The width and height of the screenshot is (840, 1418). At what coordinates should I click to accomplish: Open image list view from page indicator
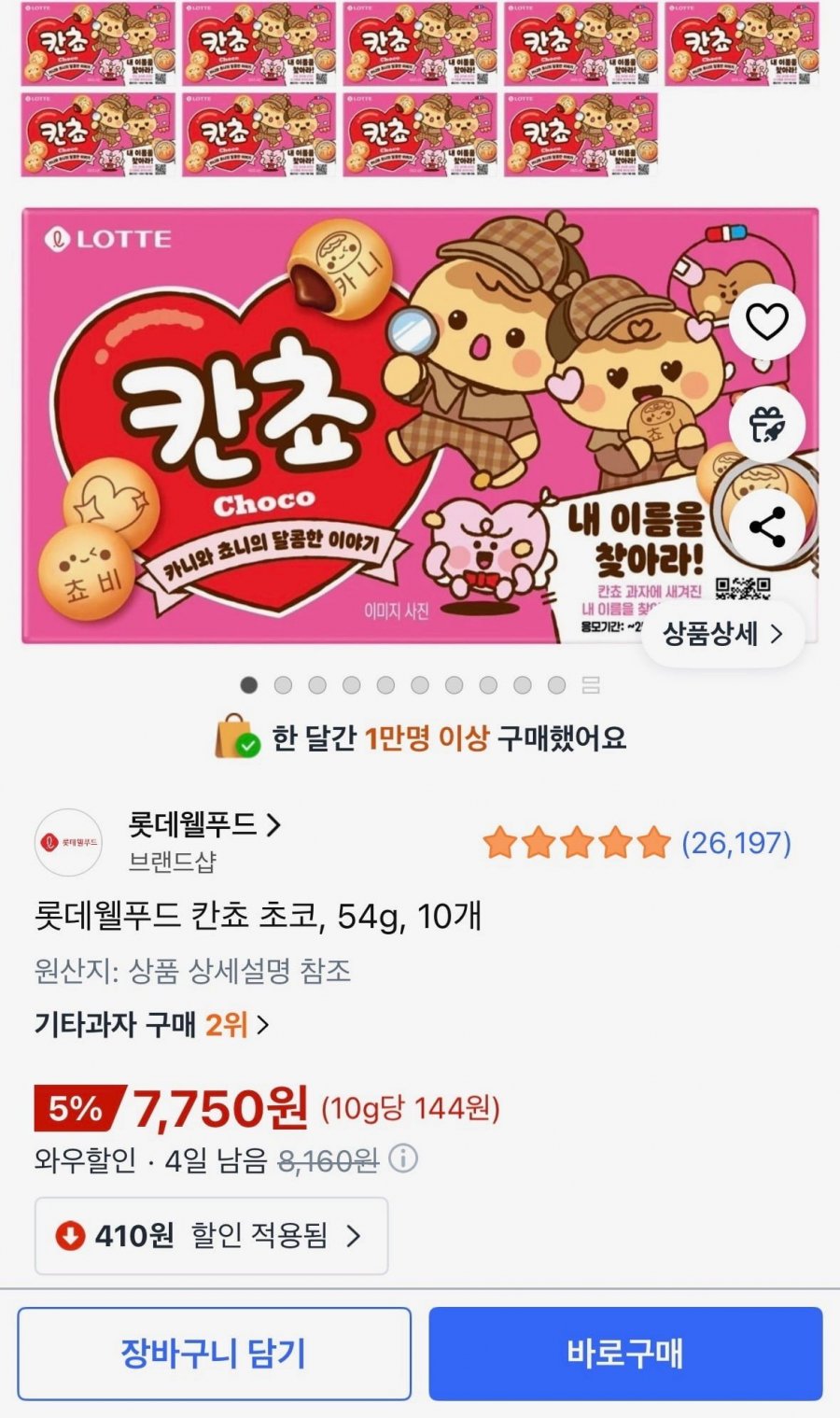coord(591,685)
